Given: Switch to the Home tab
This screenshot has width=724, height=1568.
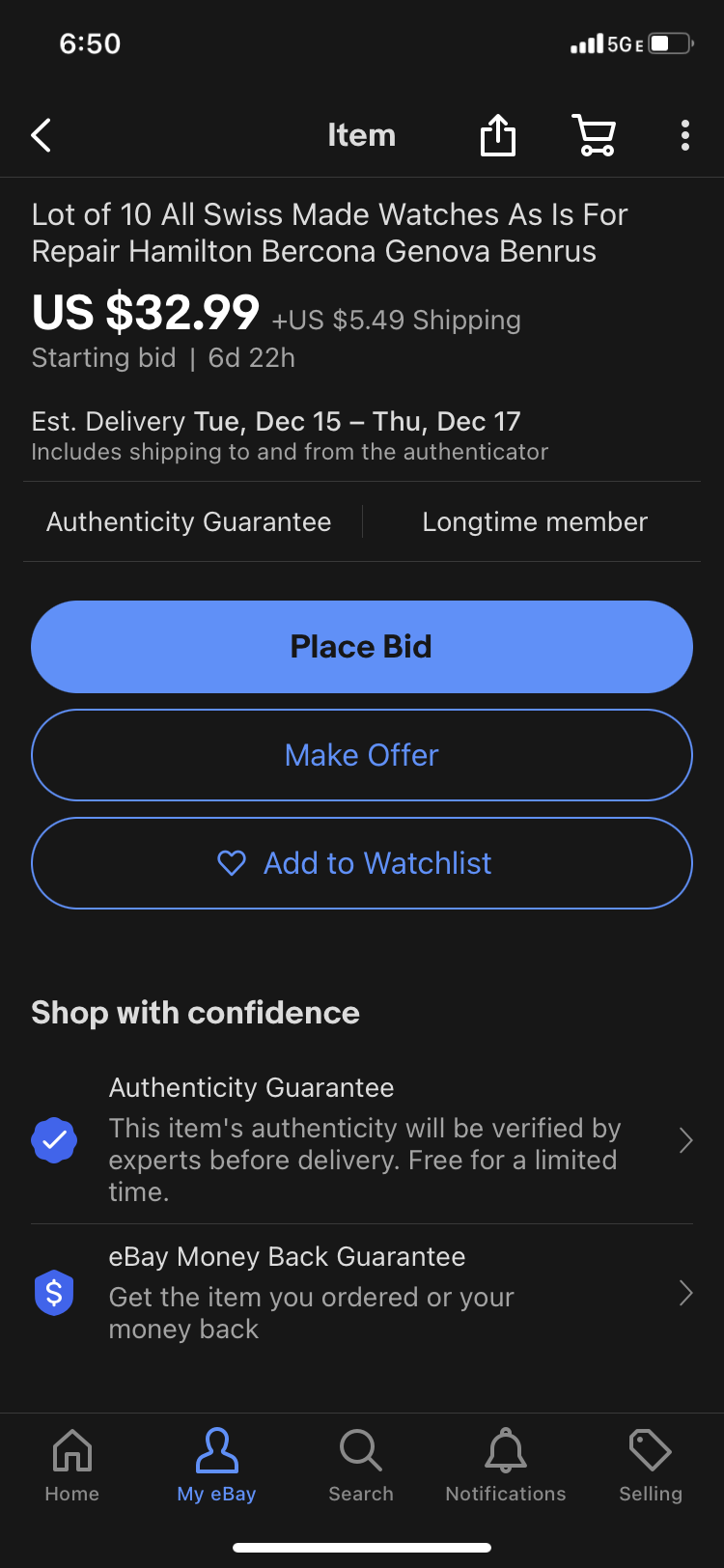Looking at the screenshot, I should pyautogui.click(x=72, y=1465).
